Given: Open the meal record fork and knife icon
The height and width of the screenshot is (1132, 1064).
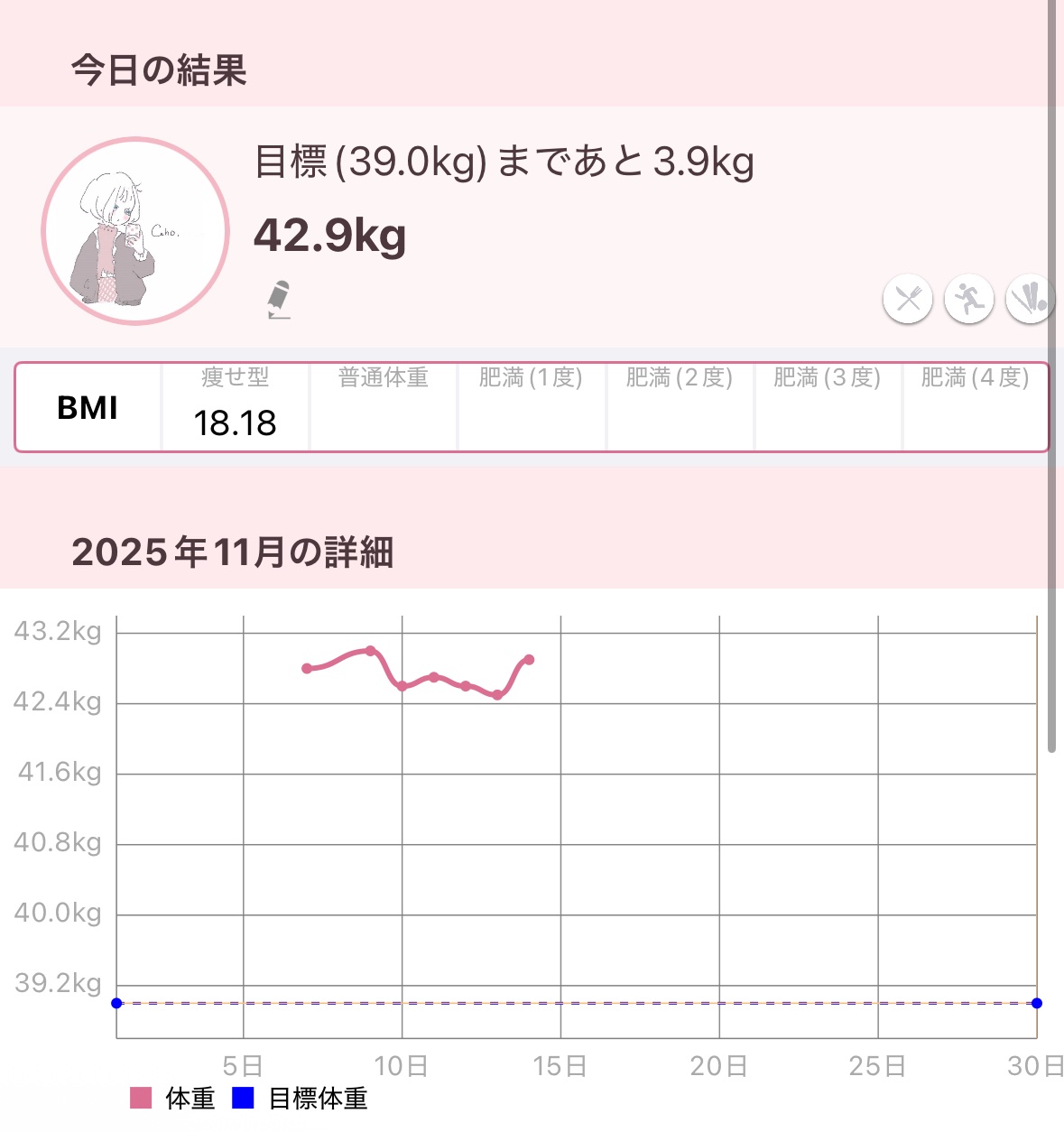Looking at the screenshot, I should tap(908, 299).
